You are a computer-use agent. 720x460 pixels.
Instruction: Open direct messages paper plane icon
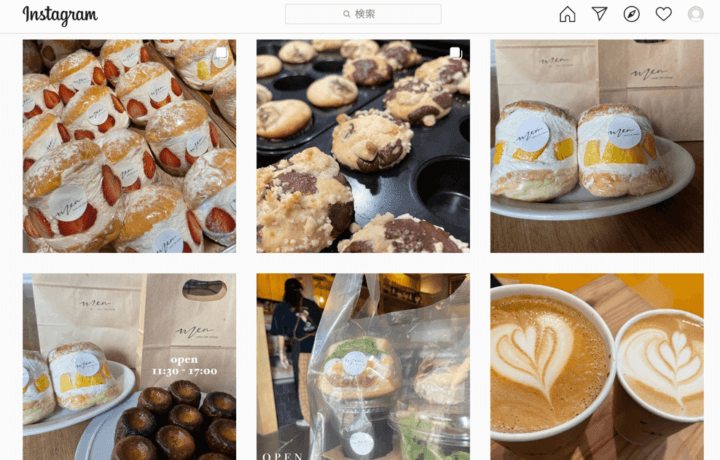pos(599,14)
